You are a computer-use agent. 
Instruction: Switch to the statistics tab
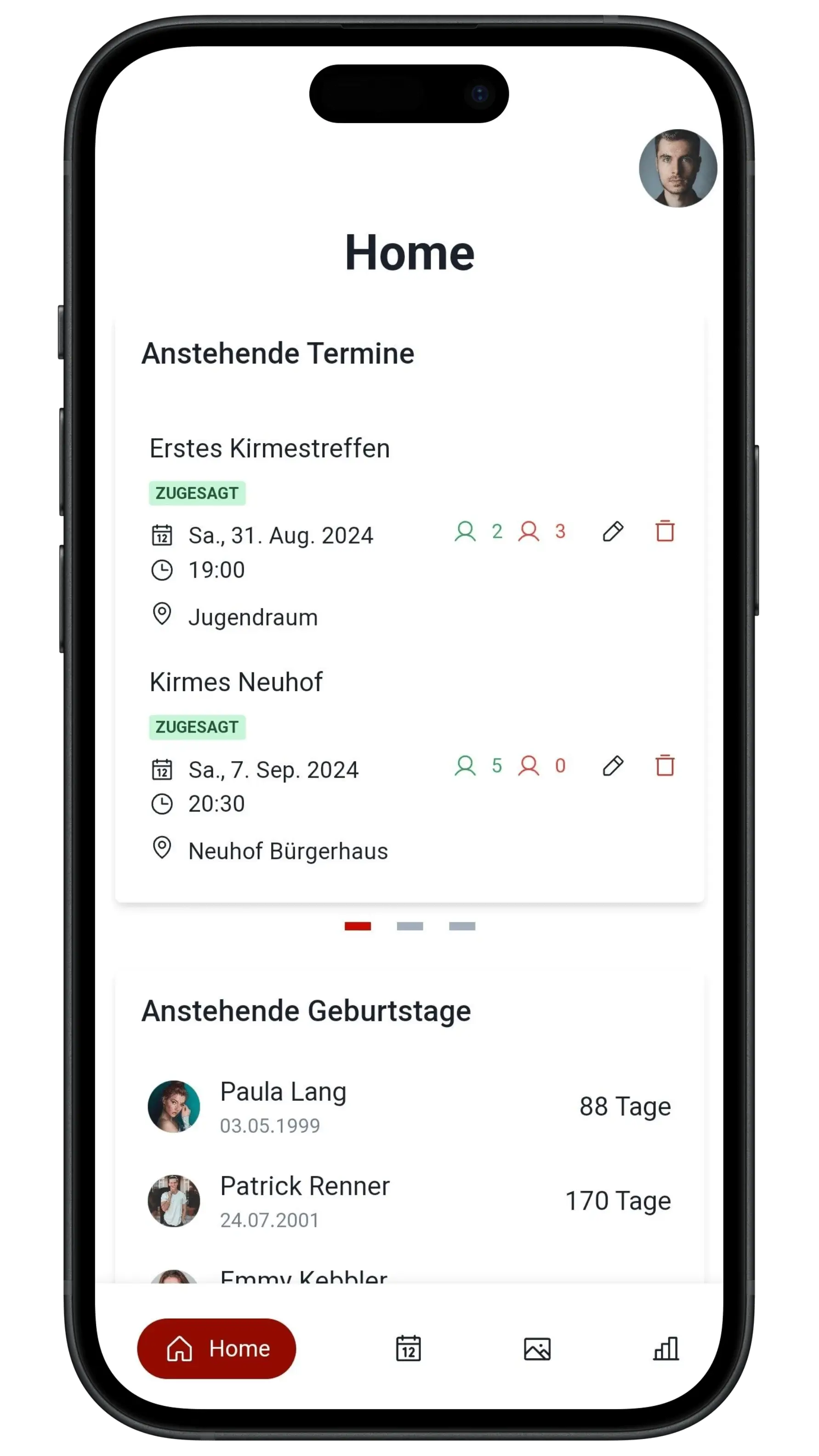click(666, 1348)
